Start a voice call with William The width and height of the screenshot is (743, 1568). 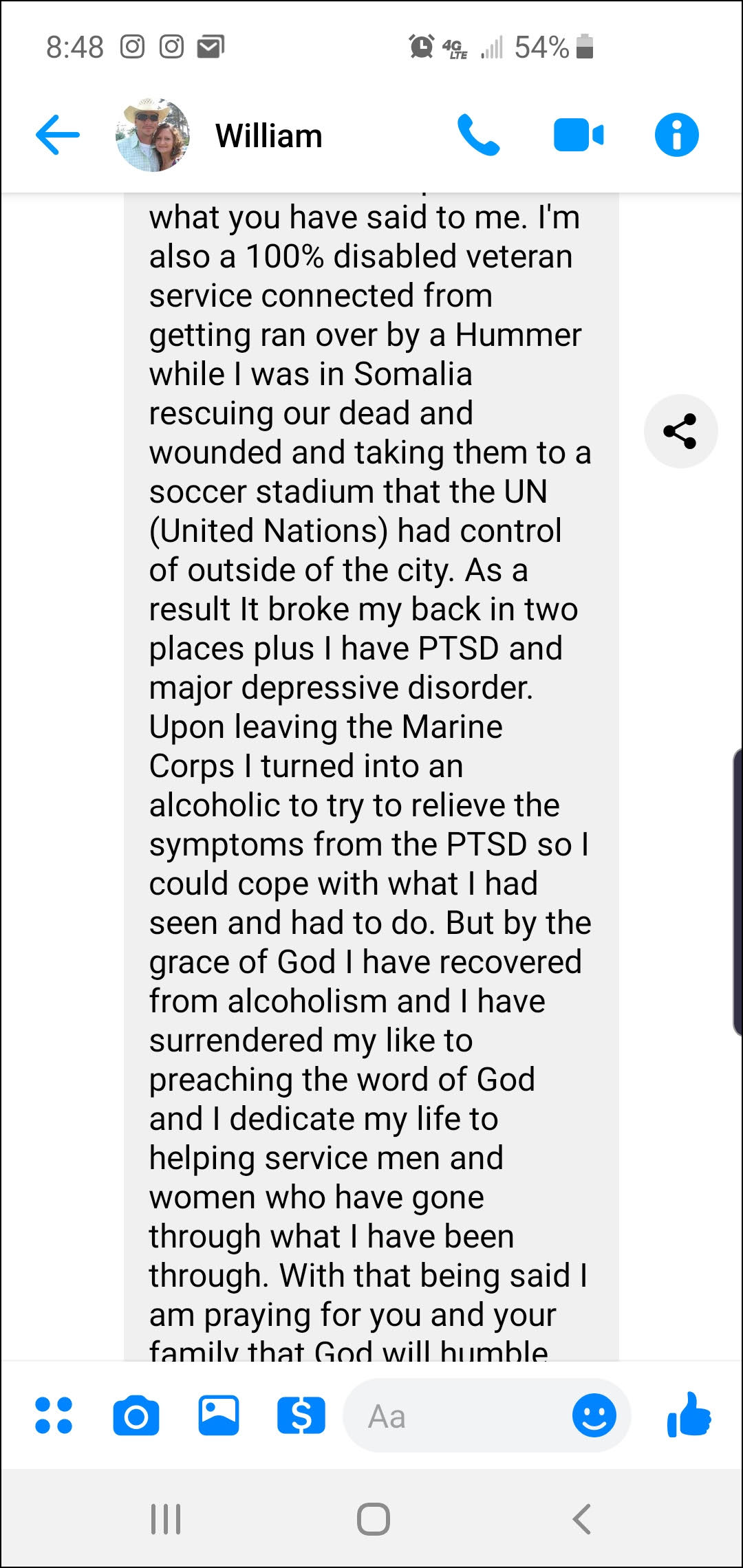[x=478, y=135]
